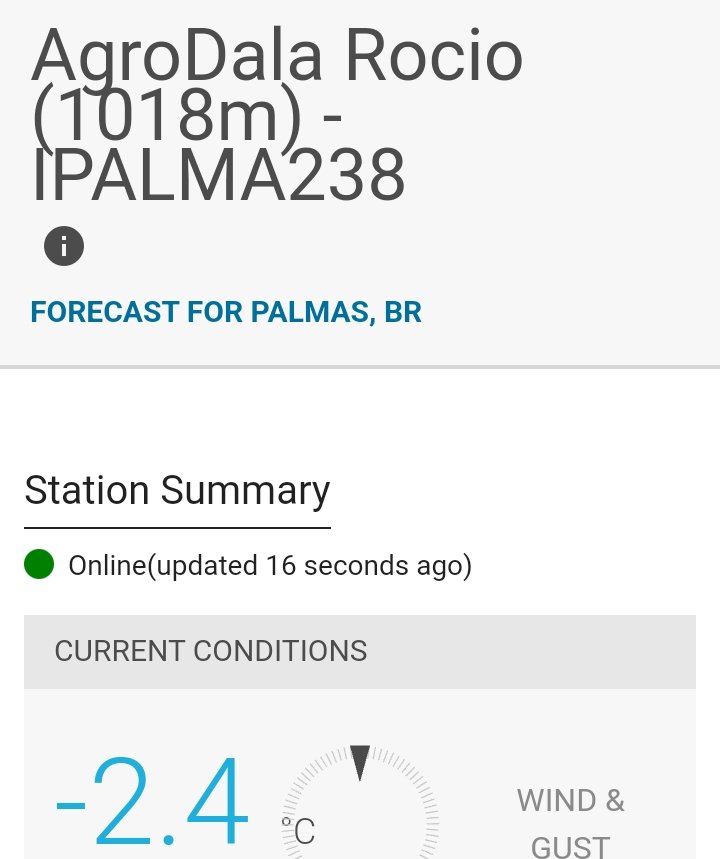The width and height of the screenshot is (720, 859).
Task: Open the station info icon
Action: tap(64, 246)
